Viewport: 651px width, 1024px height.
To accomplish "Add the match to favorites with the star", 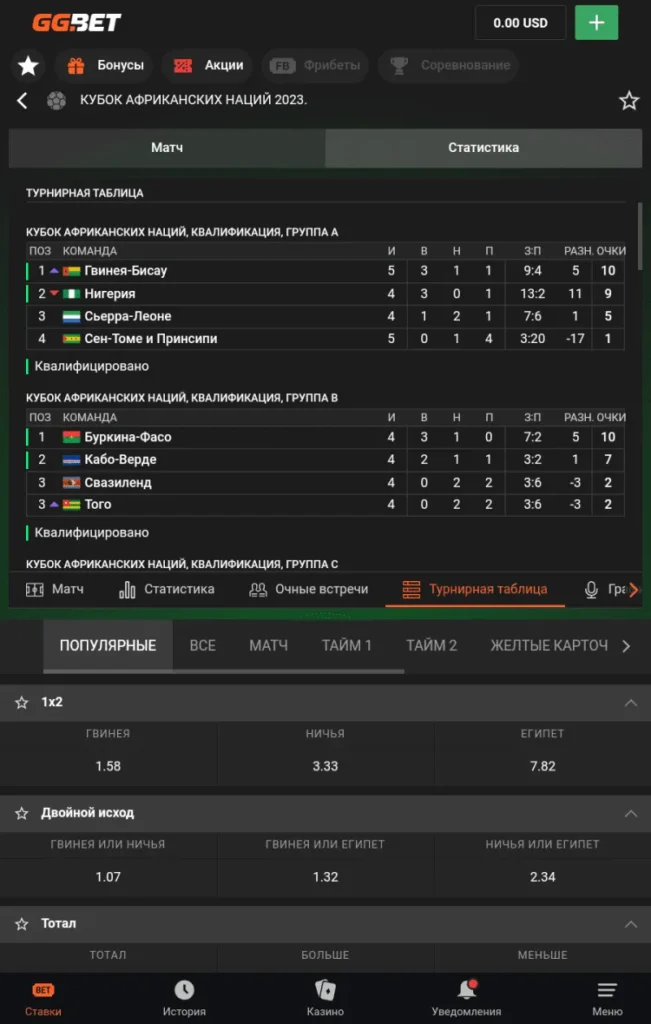I will 628,100.
